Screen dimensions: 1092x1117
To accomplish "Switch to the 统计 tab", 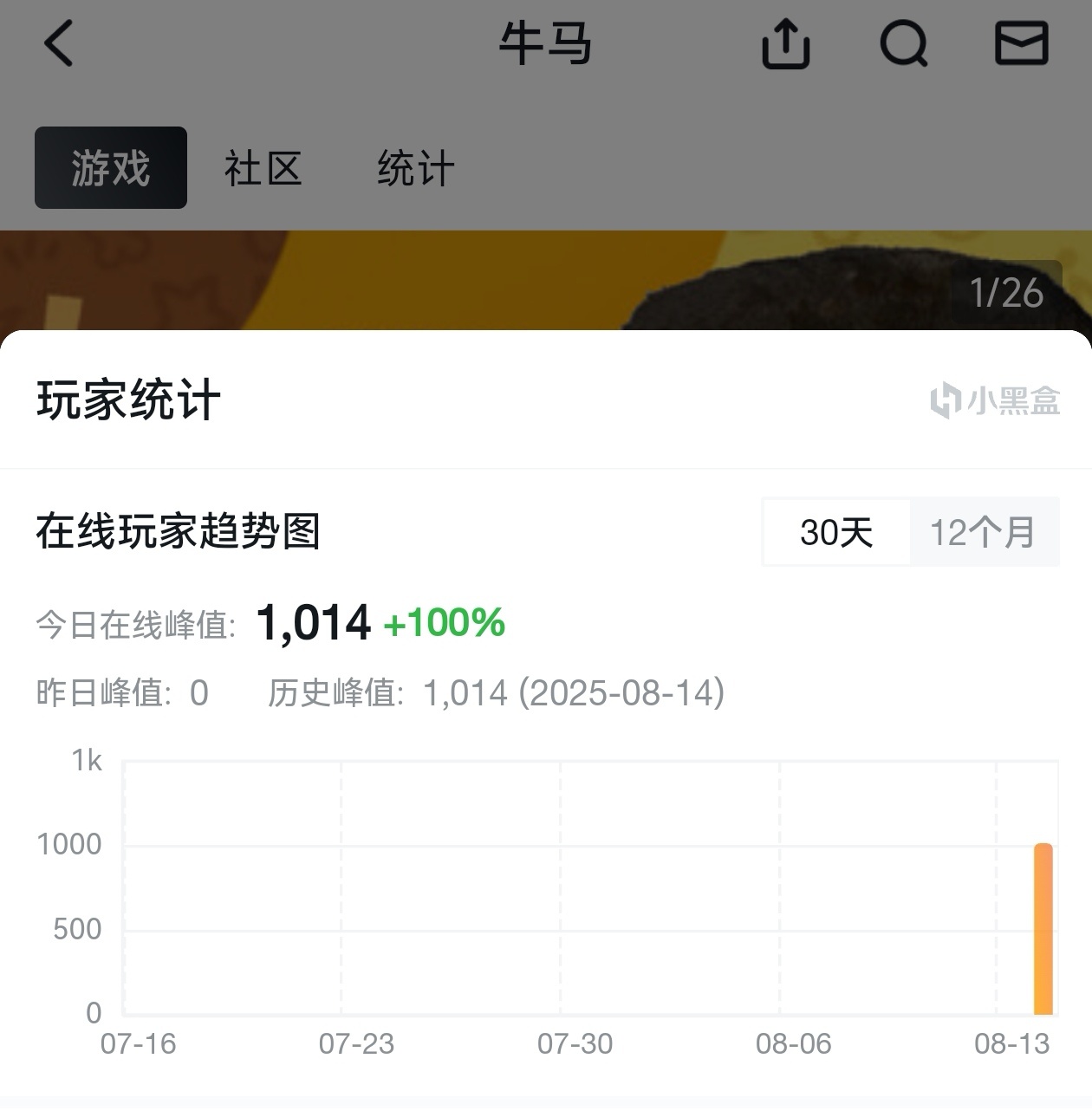I will click(415, 168).
